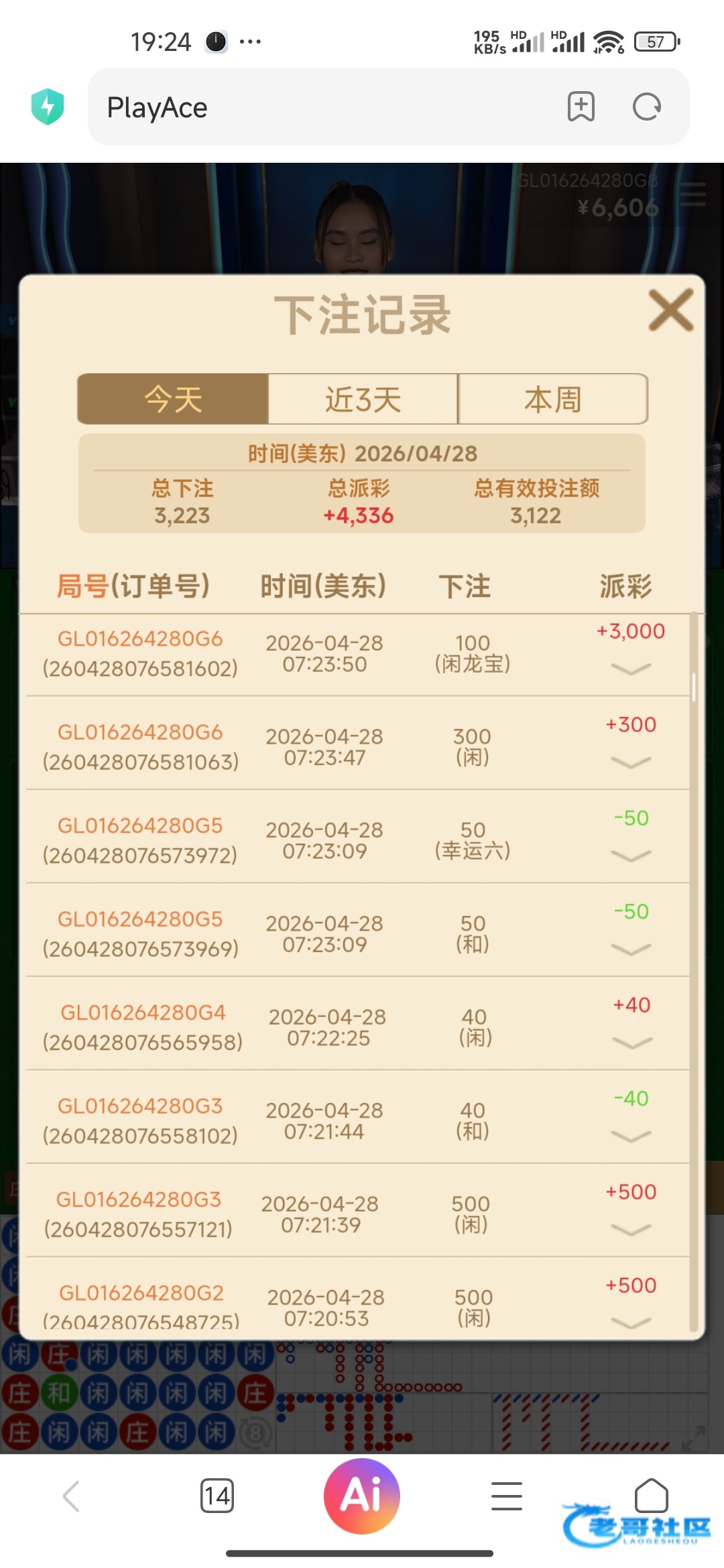Go to the browser home page
Screen dimensions: 724x1568
[x=651, y=1496]
